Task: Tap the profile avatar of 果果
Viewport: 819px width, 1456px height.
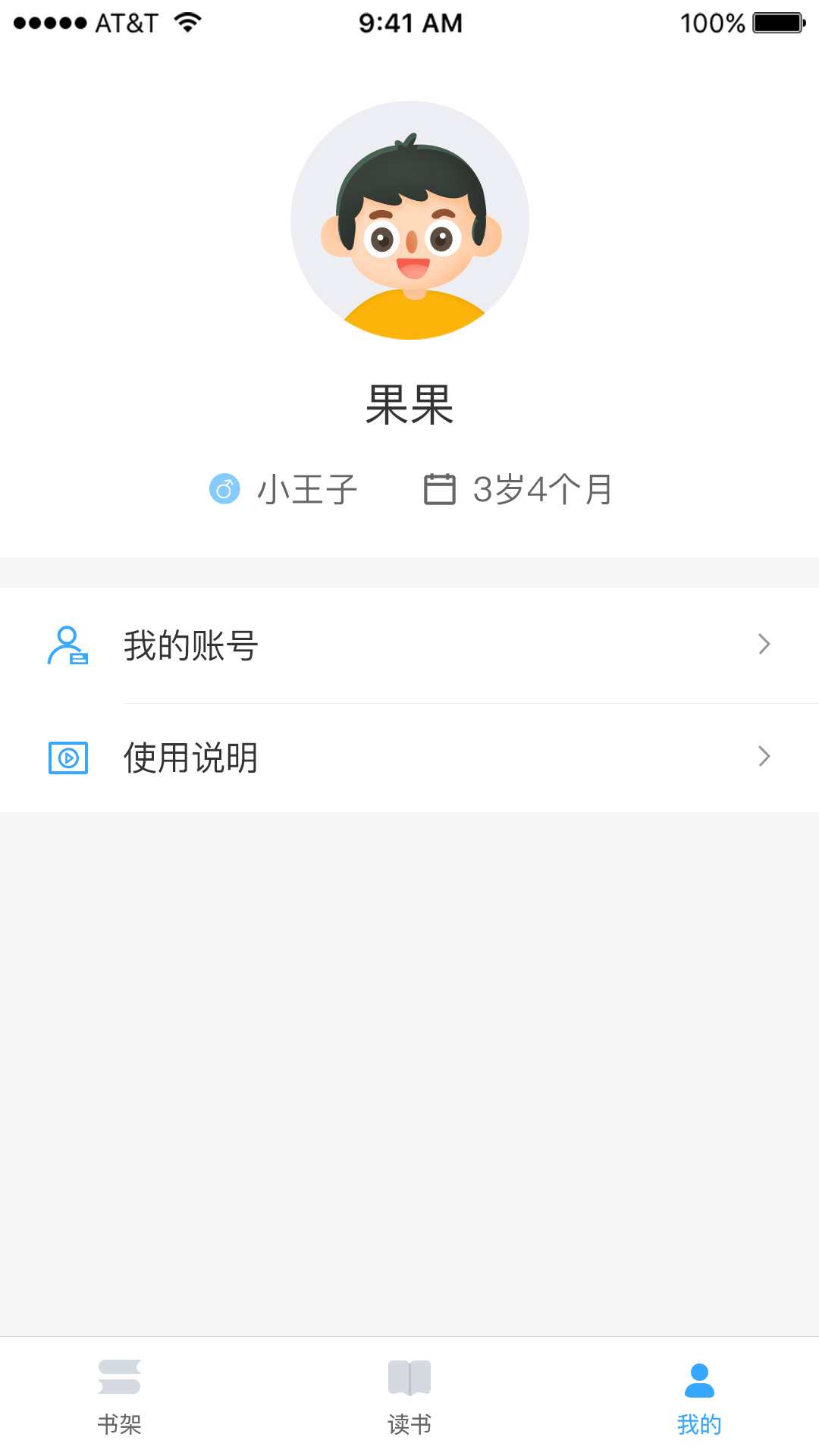Action: click(409, 220)
